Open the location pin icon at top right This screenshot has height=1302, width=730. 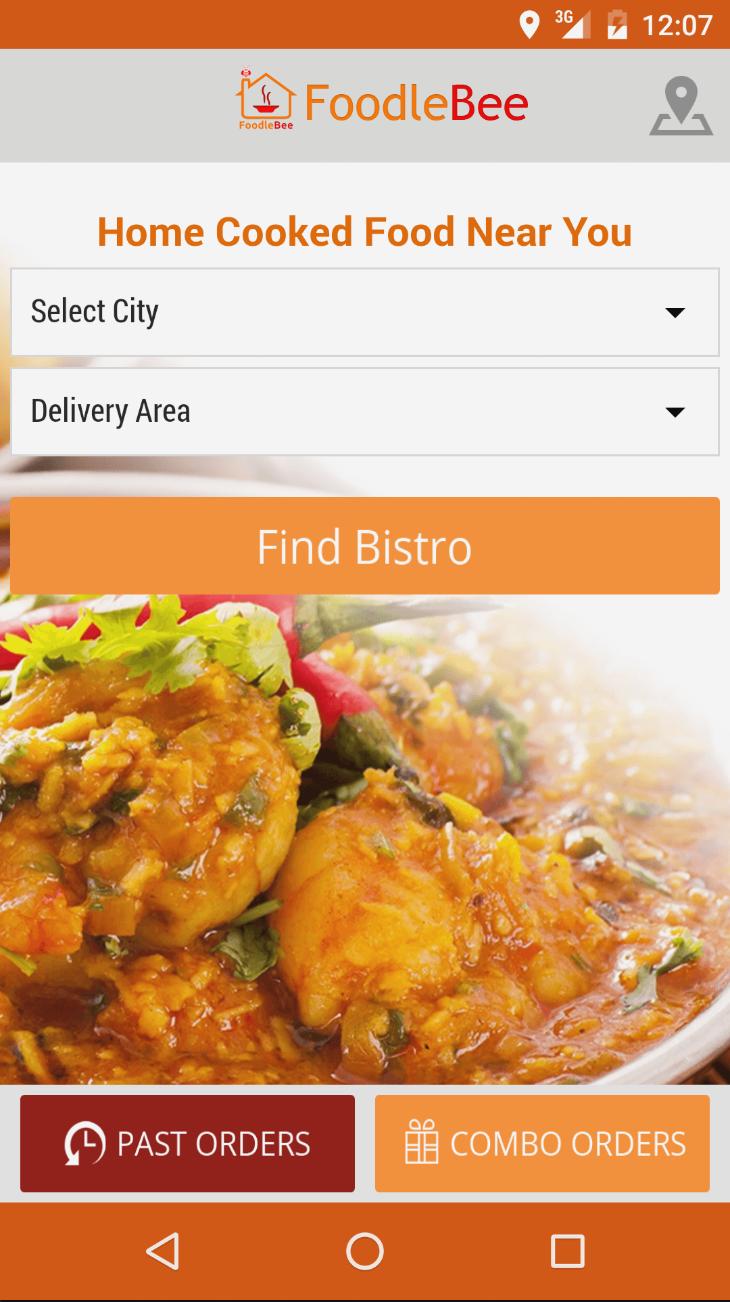pyautogui.click(x=681, y=103)
